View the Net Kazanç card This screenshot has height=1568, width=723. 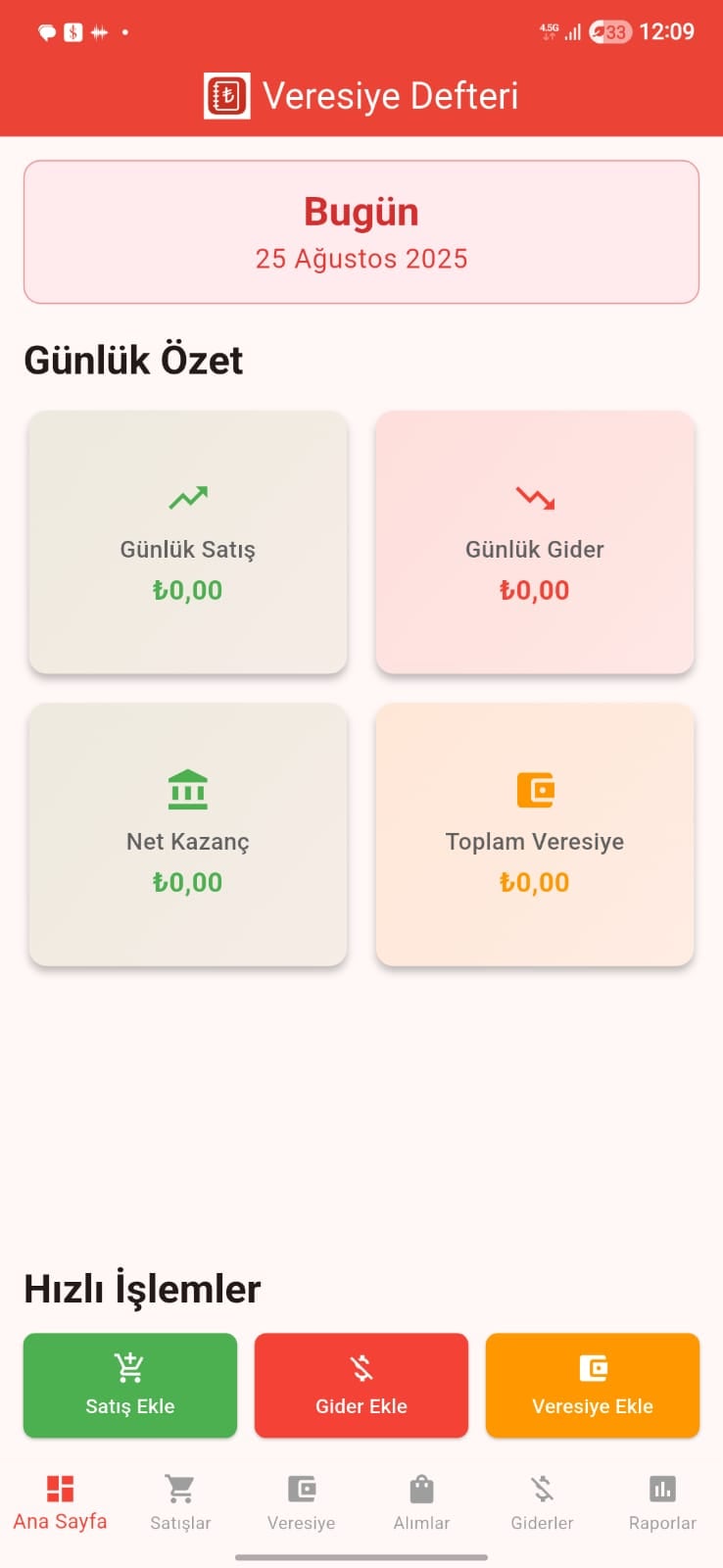[188, 835]
